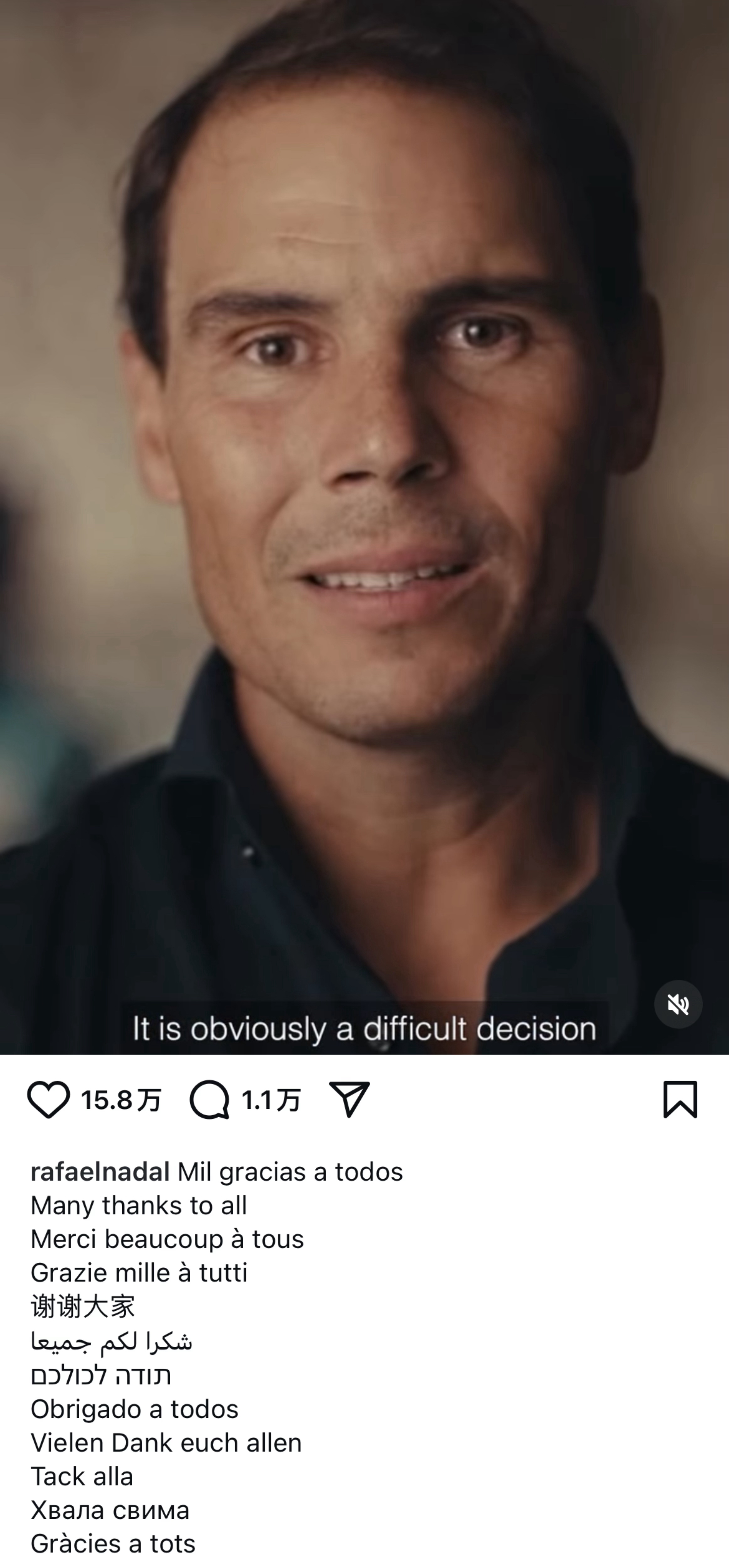Open the comments on this post
Image resolution: width=729 pixels, height=1568 pixels.
[209, 1099]
